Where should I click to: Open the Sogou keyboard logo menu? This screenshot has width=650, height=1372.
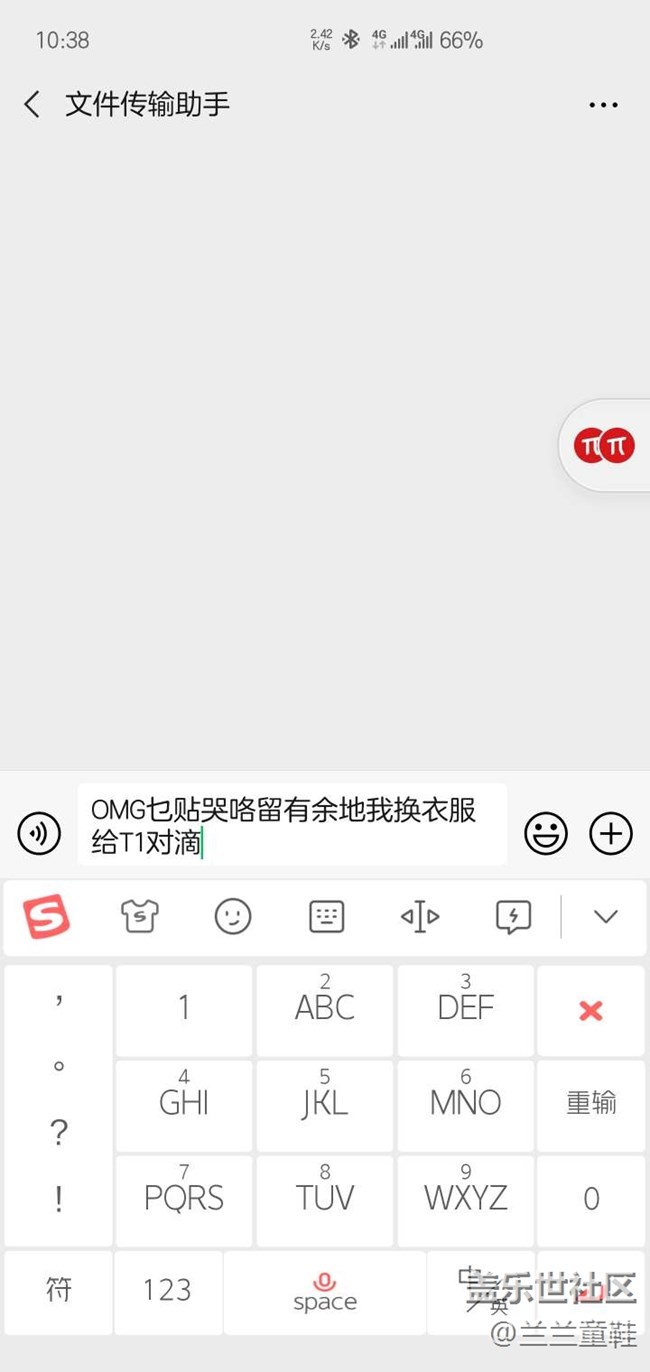point(47,916)
